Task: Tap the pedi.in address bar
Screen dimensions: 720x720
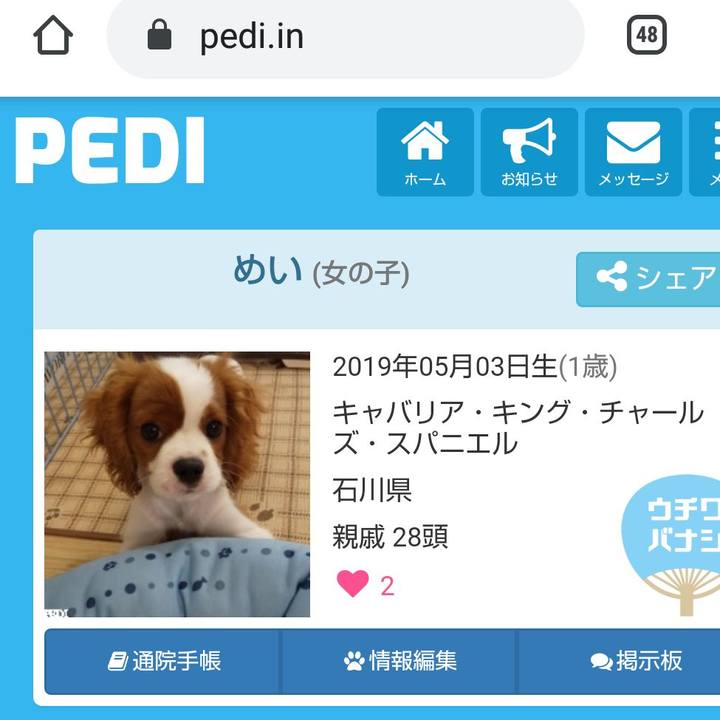Action: [345, 38]
